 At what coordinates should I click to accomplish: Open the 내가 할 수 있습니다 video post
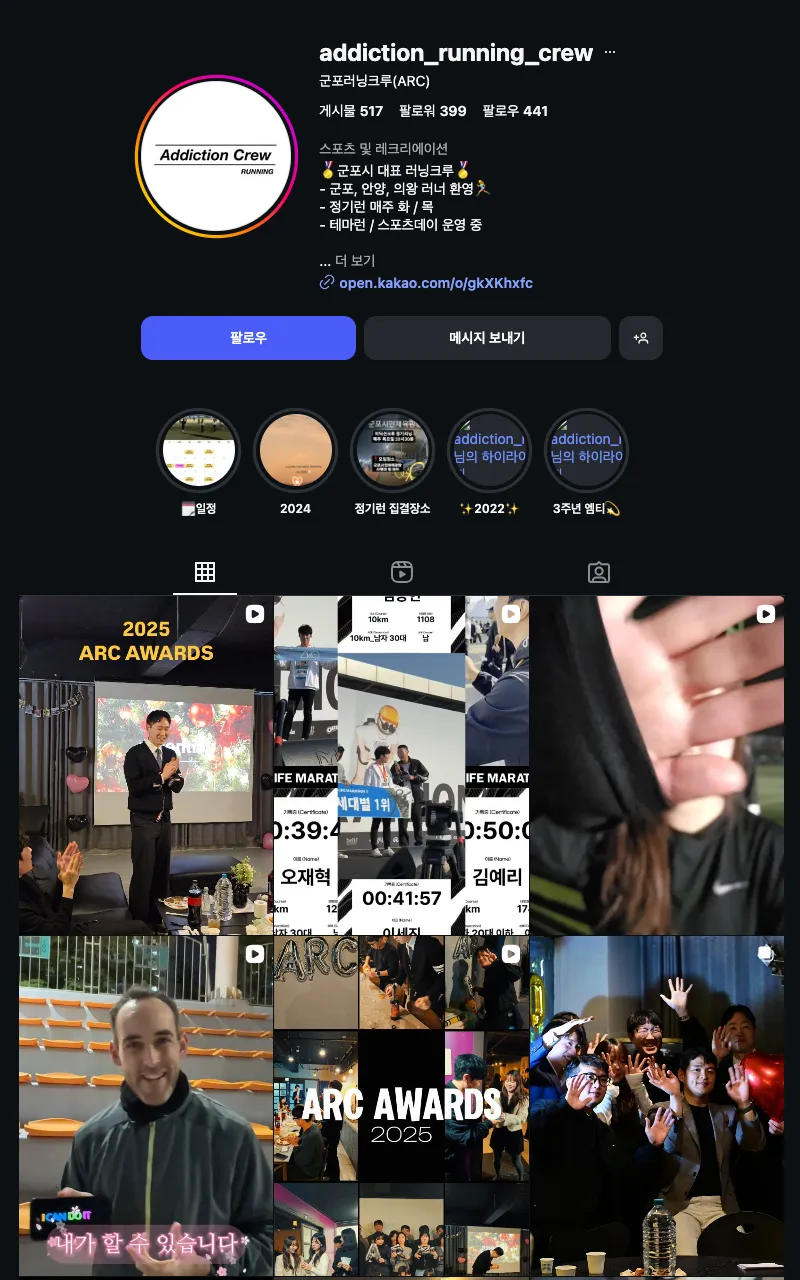pos(146,1105)
